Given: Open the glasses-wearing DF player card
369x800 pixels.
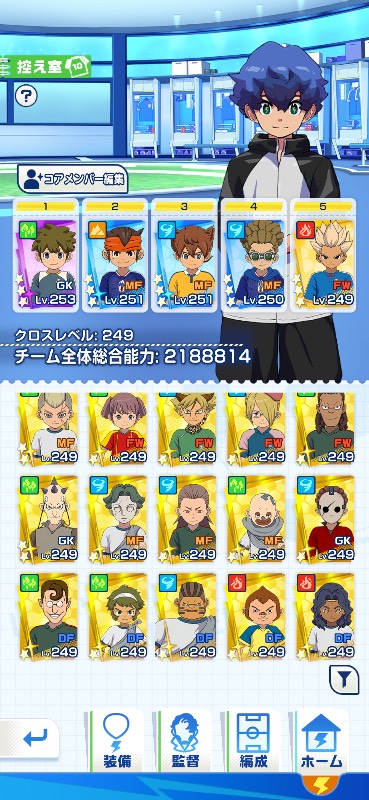Looking at the screenshot, I should pos(48,616).
